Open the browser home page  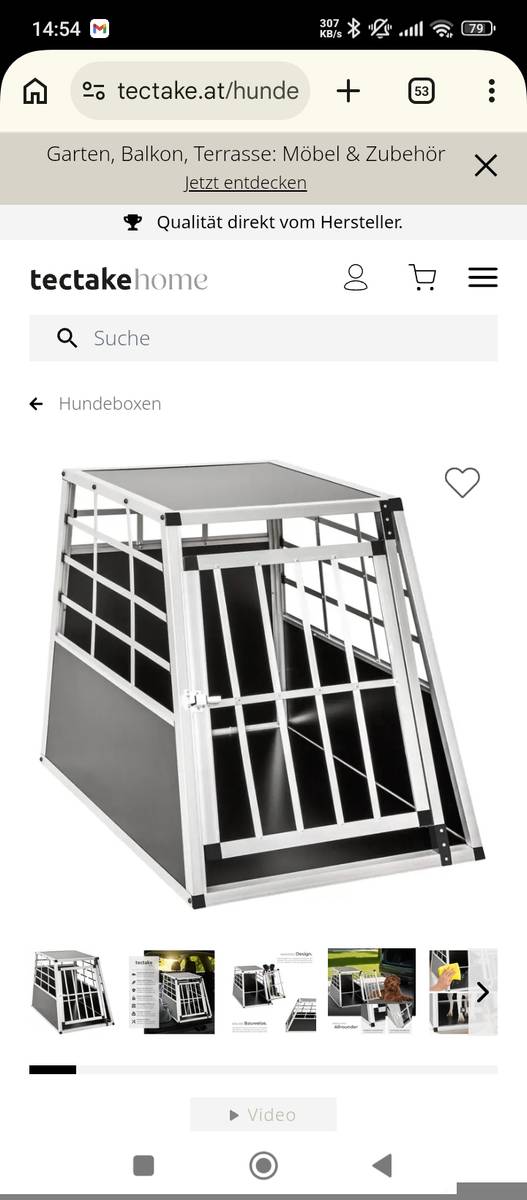35,91
